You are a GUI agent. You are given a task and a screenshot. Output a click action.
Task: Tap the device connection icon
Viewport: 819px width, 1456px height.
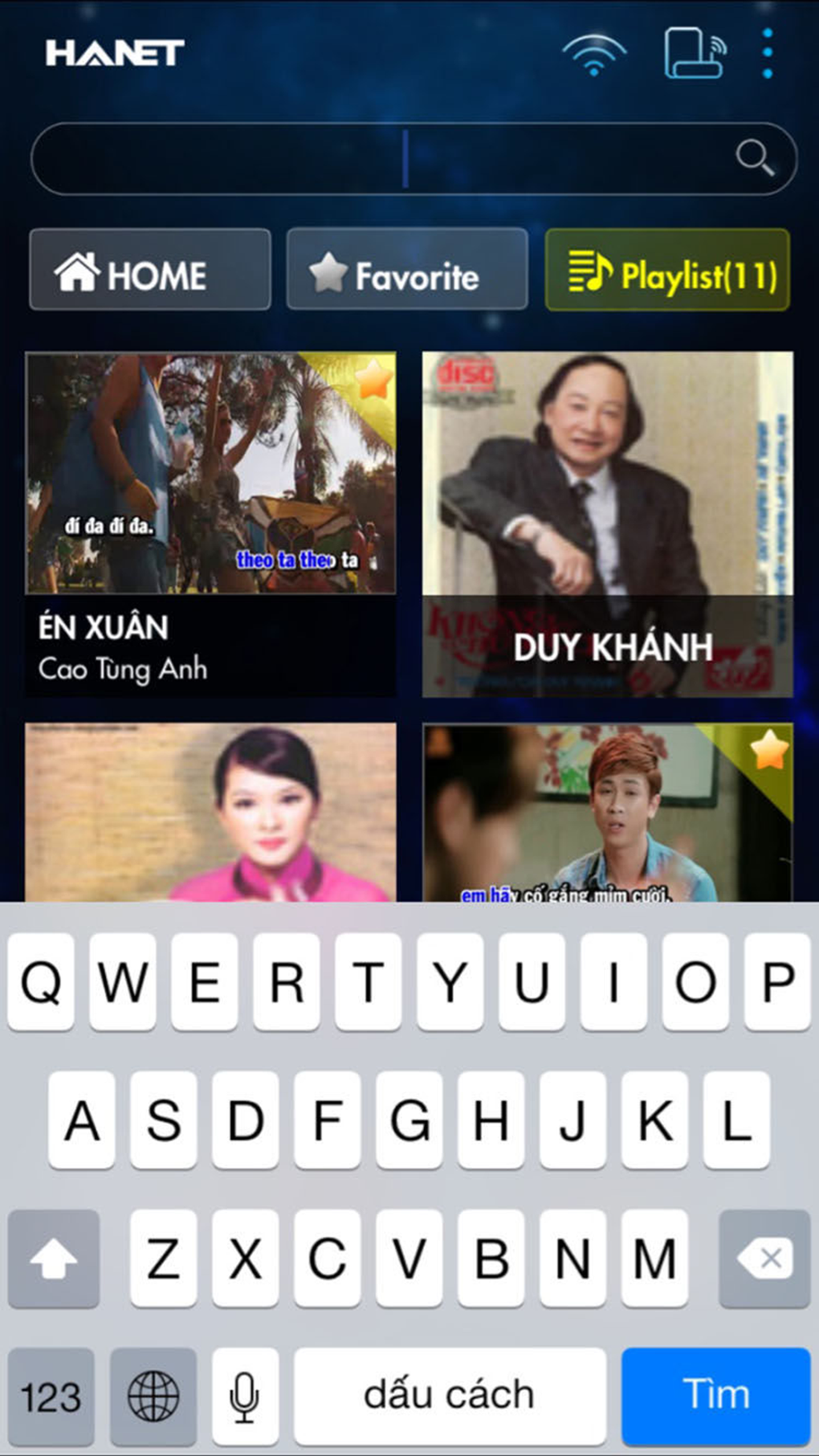pos(695,53)
